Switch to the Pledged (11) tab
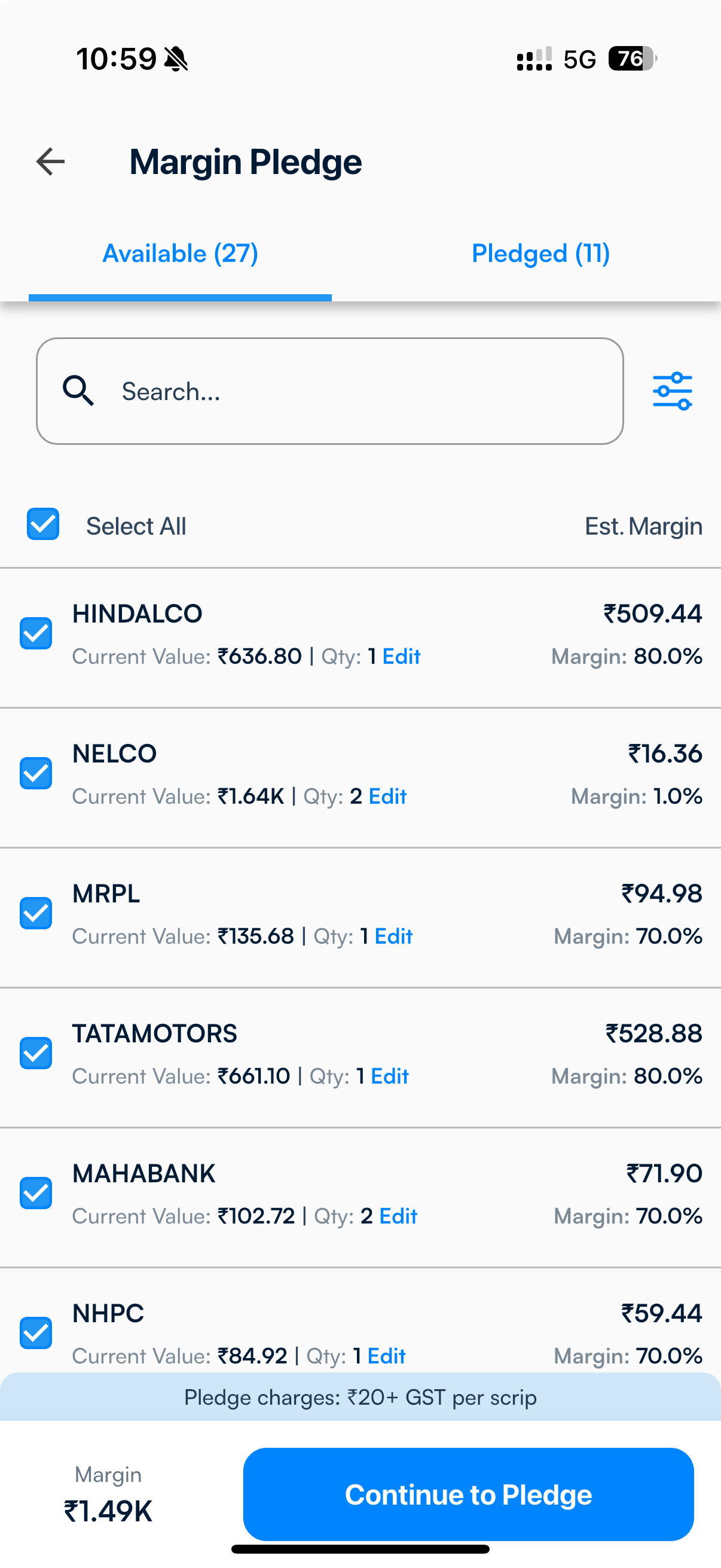721x1568 pixels. [541, 253]
